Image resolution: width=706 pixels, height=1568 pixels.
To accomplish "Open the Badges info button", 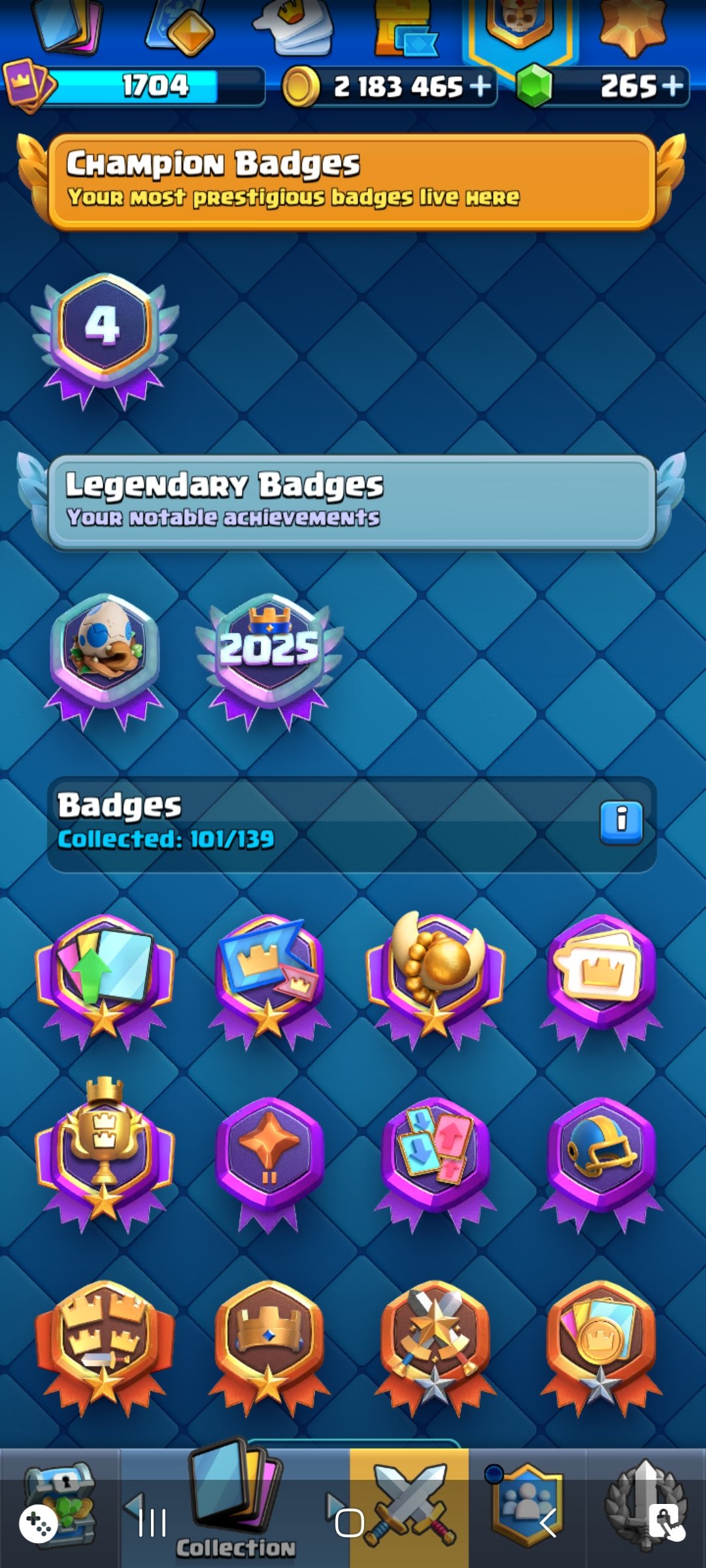I will click(621, 823).
